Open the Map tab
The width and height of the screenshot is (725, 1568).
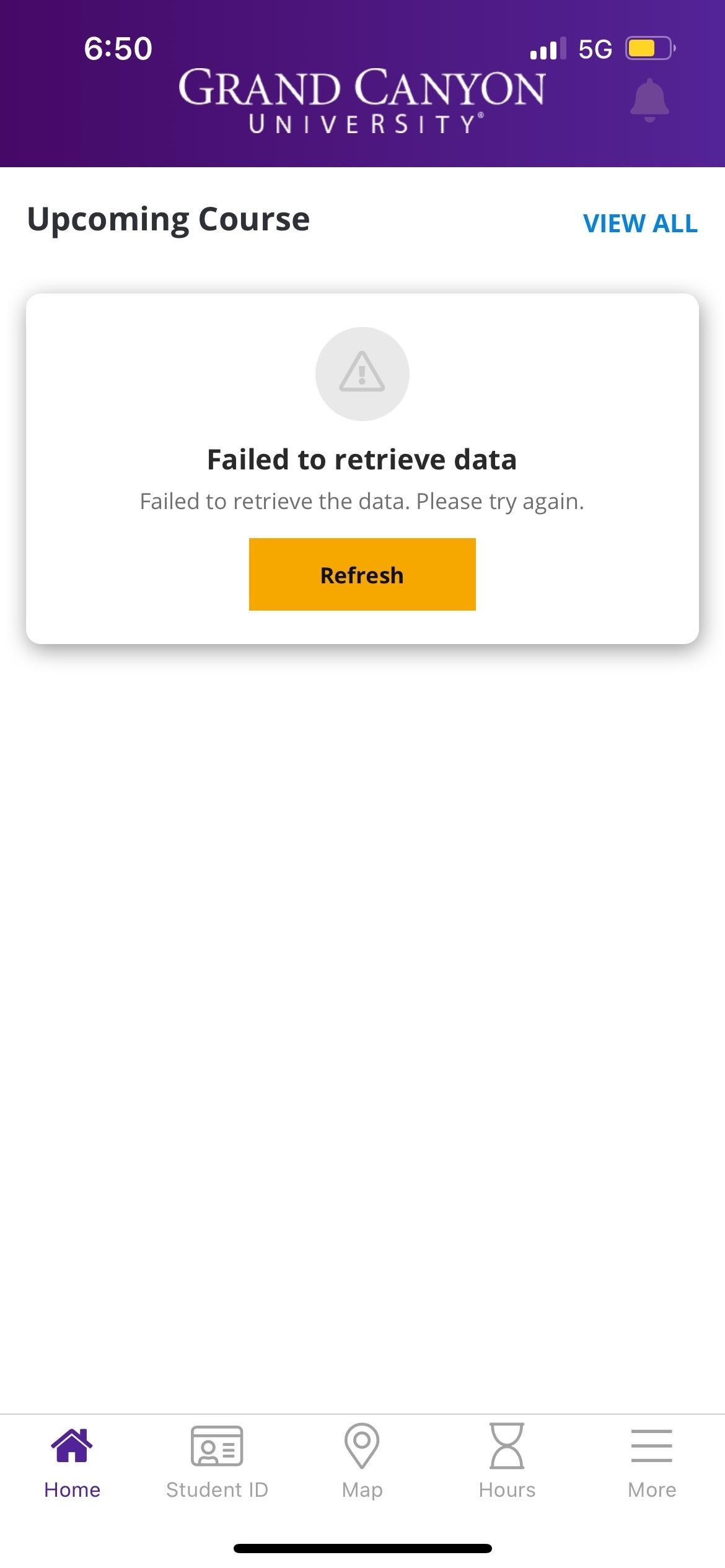[x=362, y=1463]
